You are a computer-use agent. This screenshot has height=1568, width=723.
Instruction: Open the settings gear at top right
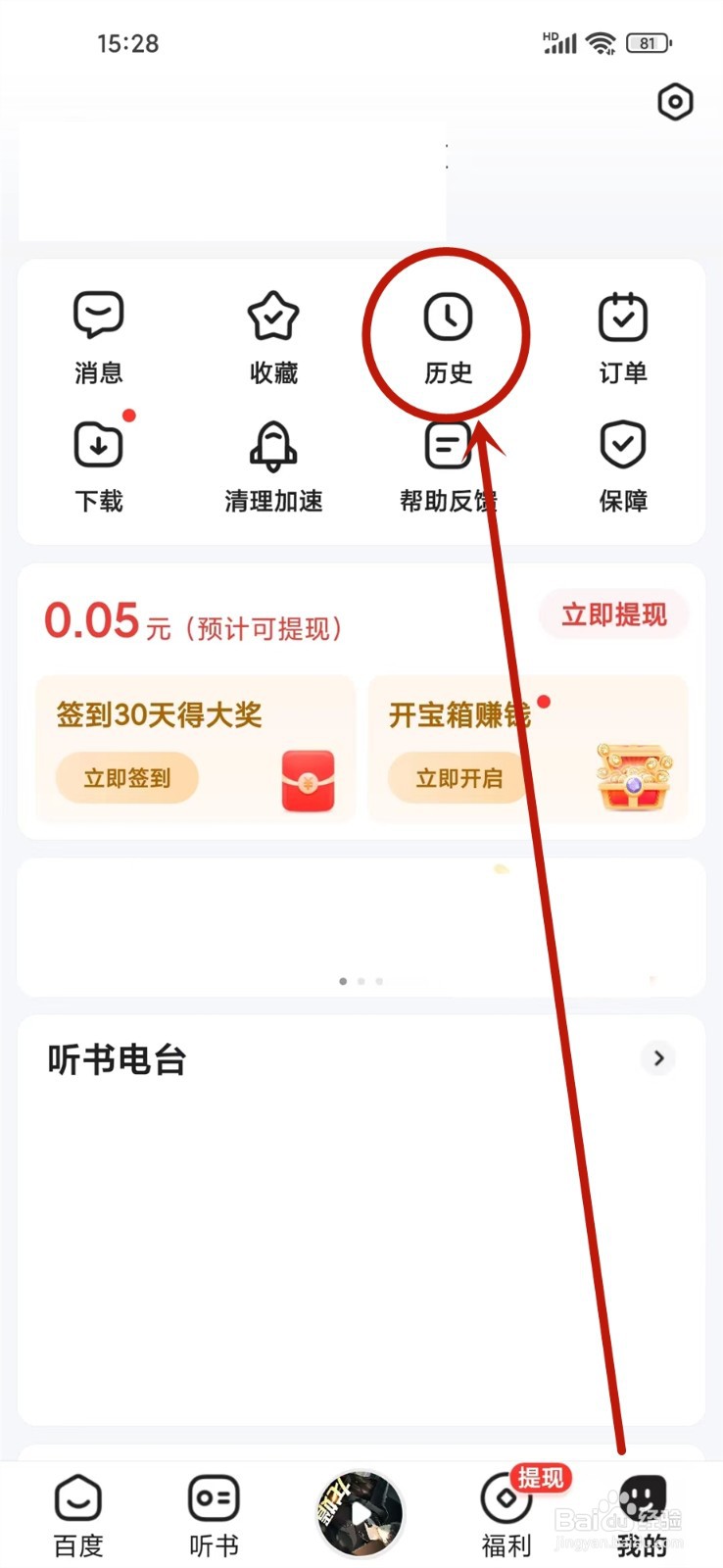tap(675, 102)
